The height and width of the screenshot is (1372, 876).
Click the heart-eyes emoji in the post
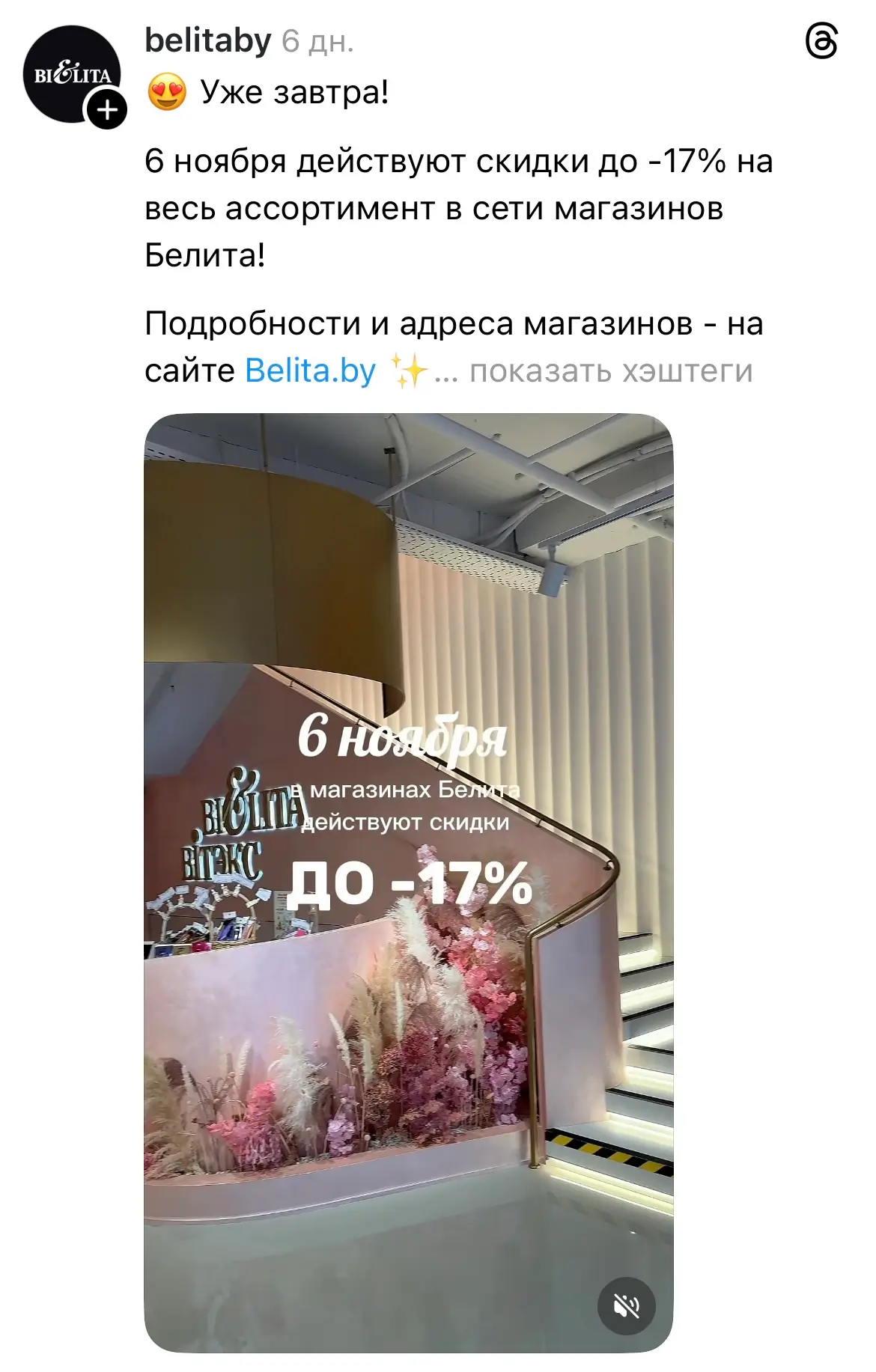pyautogui.click(x=166, y=93)
